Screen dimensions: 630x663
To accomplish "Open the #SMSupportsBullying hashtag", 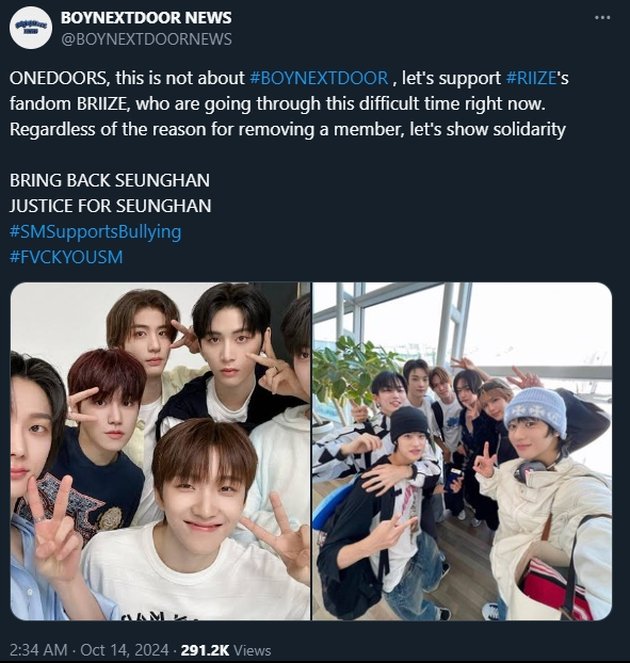I will click(x=95, y=231).
